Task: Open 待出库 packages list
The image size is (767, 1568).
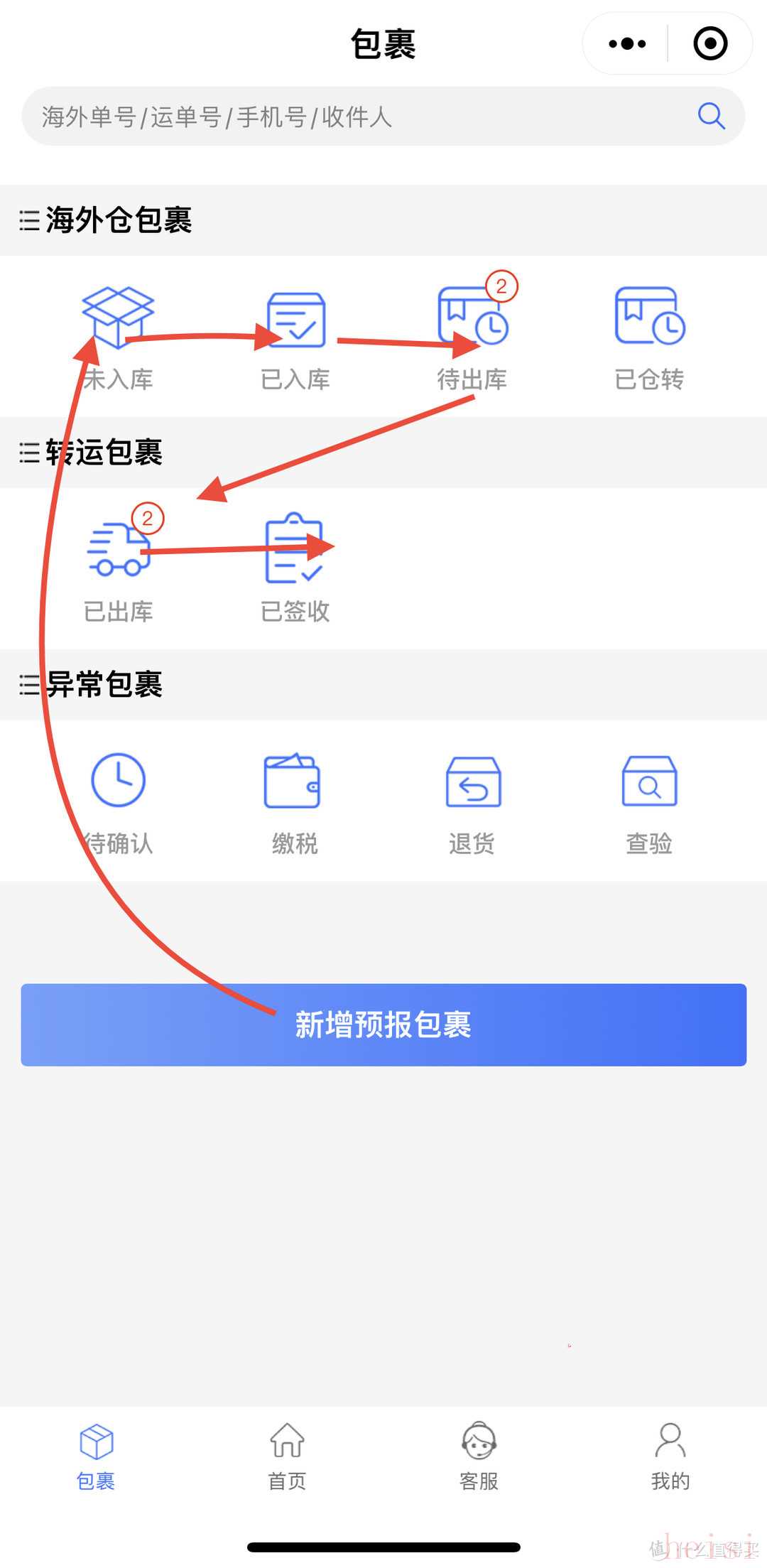Action: pyautogui.click(x=472, y=337)
